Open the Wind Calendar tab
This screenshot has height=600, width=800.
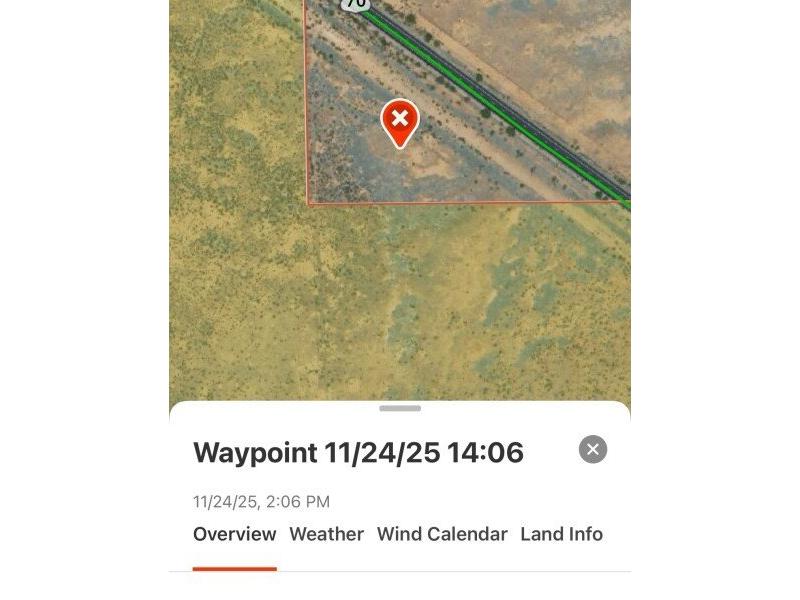442,534
